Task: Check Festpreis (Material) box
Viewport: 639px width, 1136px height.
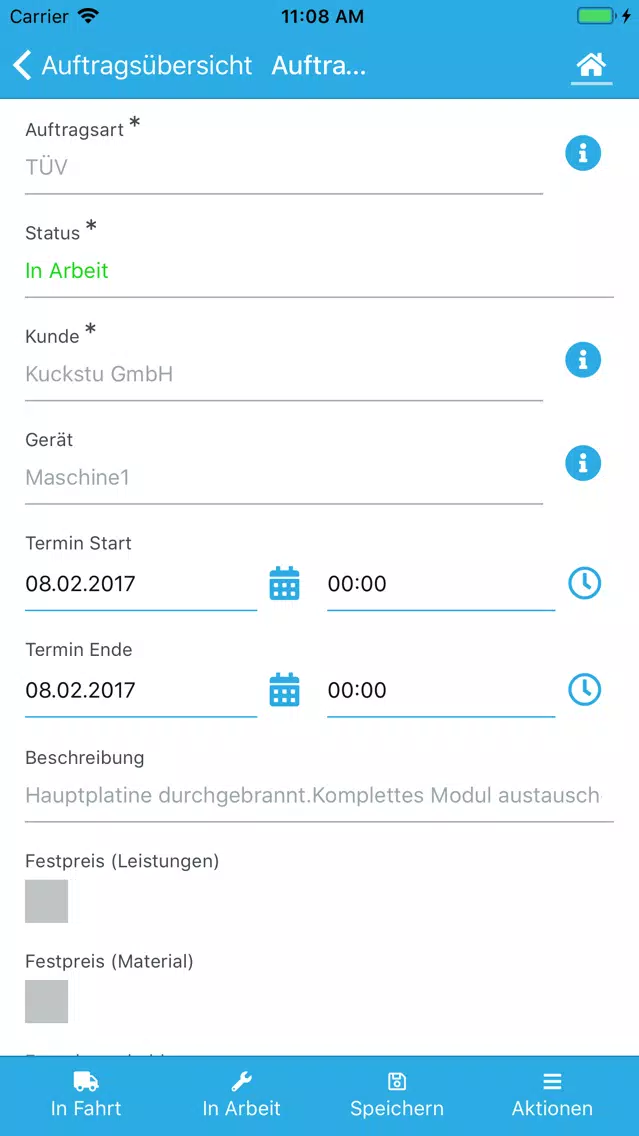Action: 46,1001
